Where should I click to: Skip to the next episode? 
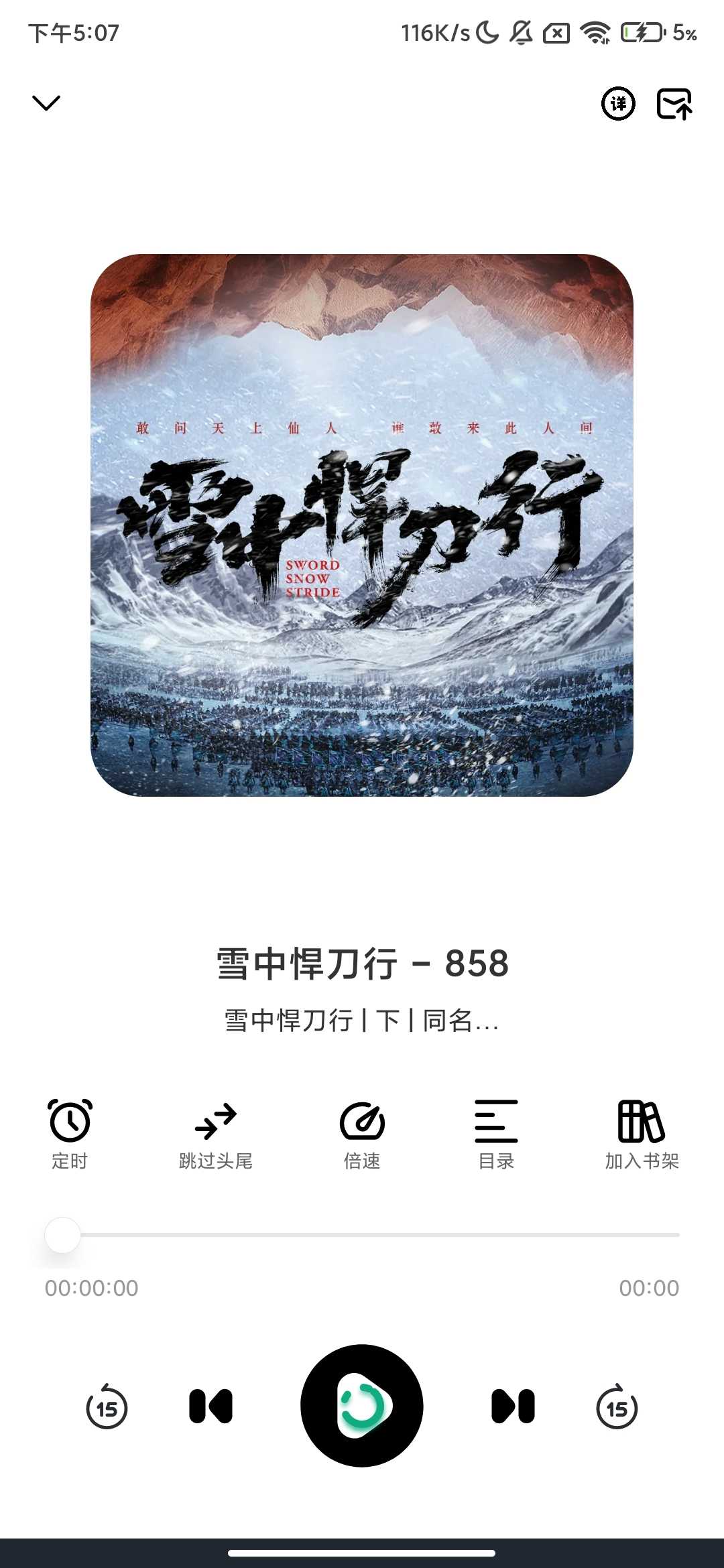tap(513, 1406)
